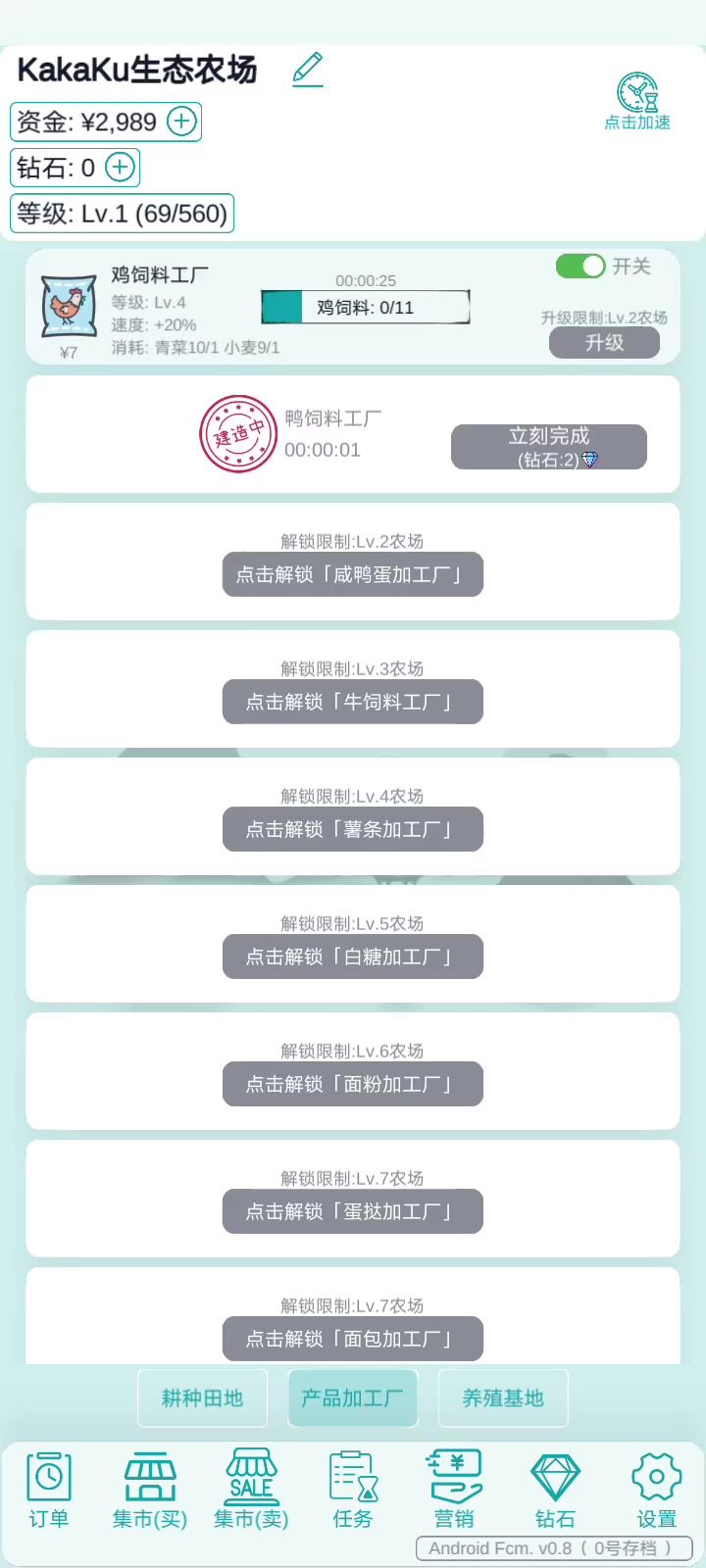Add diamonds with the plus next to 钻石
This screenshot has width=706, height=1568.
(x=120, y=168)
